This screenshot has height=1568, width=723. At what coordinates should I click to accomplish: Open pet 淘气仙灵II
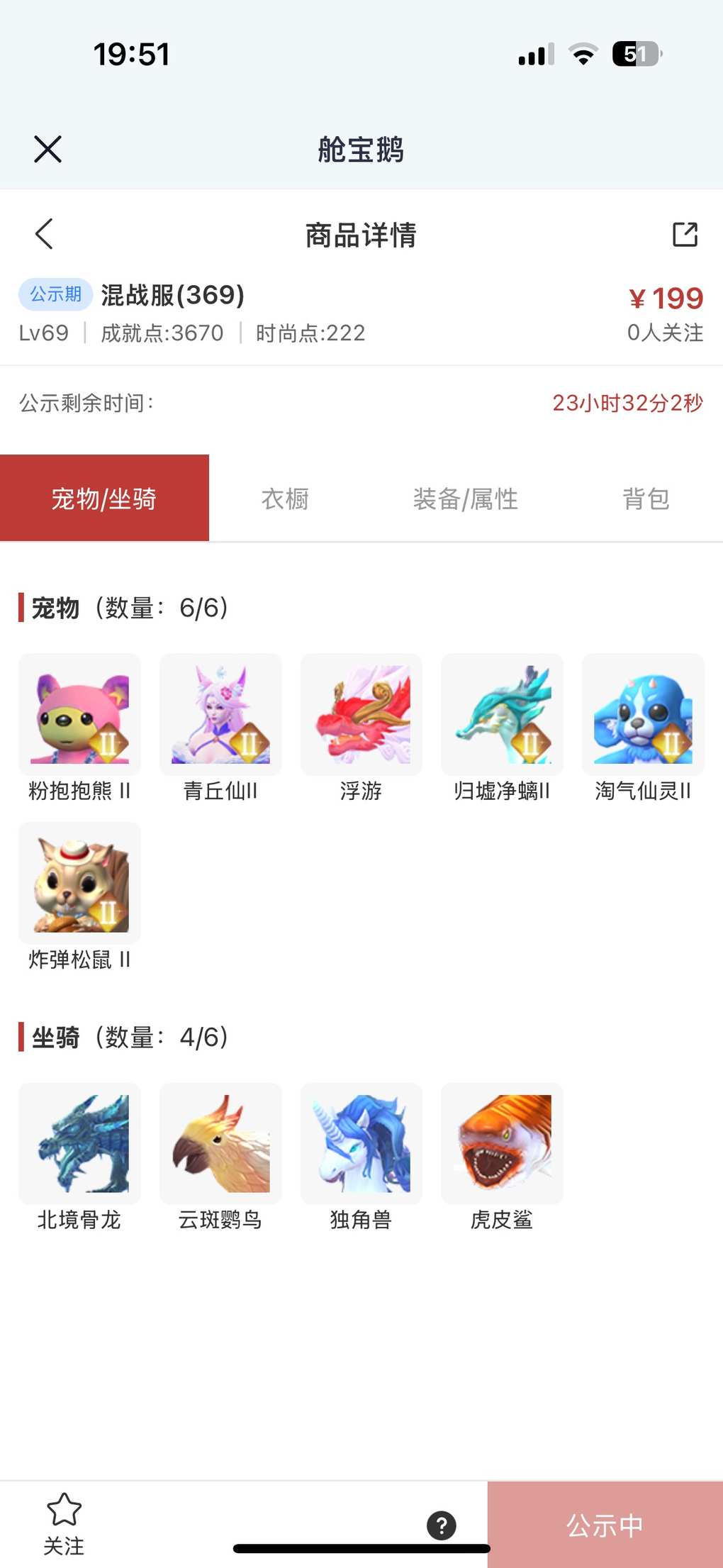(643, 715)
